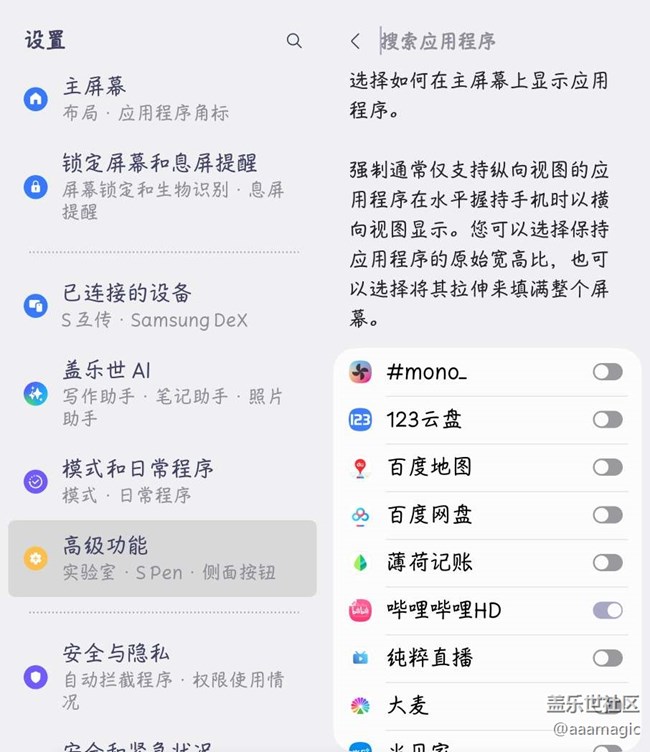The image size is (650, 752).
Task: Open 主屏幕 settings
Action: click(160, 98)
